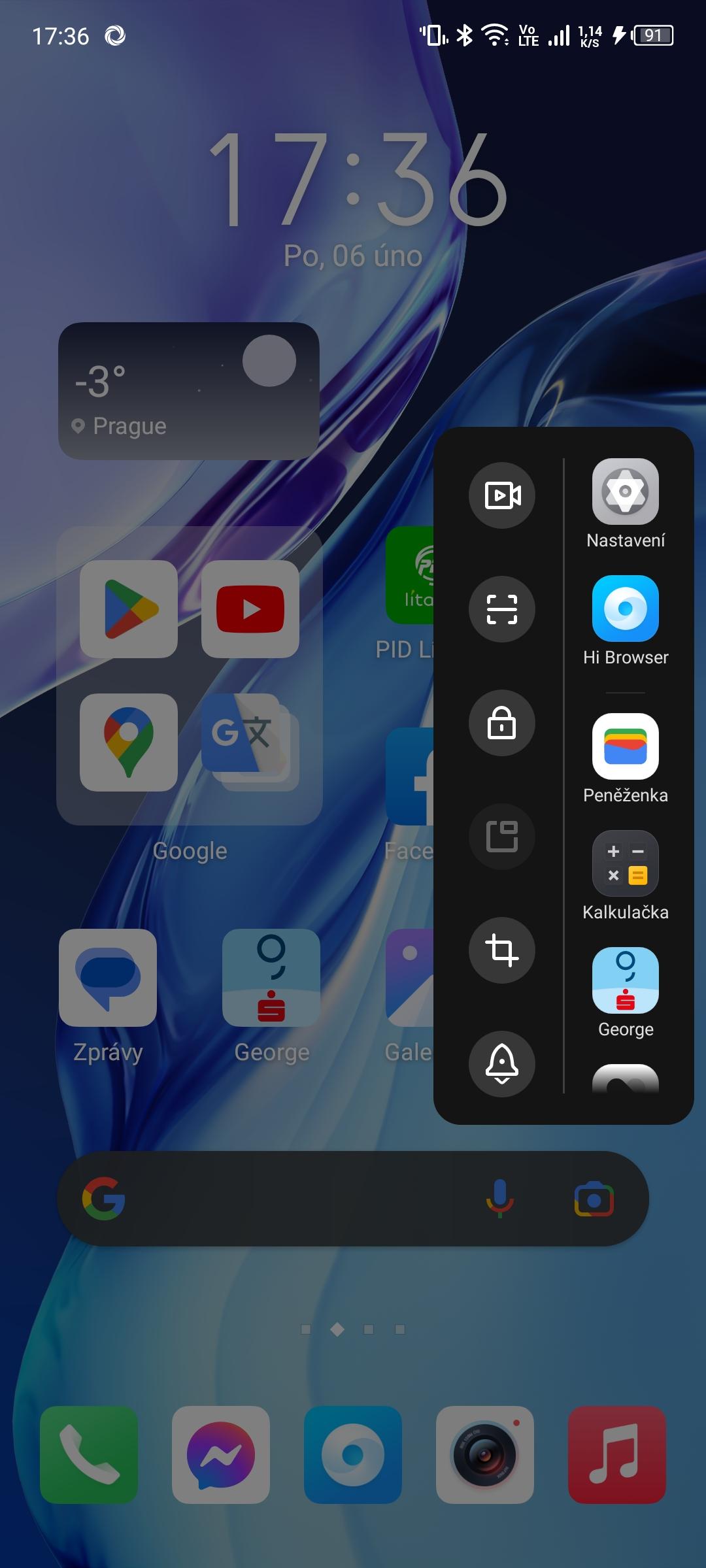Image resolution: width=706 pixels, height=1568 pixels.
Task: Tap the crop screenshot icon in sidebar
Action: (x=502, y=950)
